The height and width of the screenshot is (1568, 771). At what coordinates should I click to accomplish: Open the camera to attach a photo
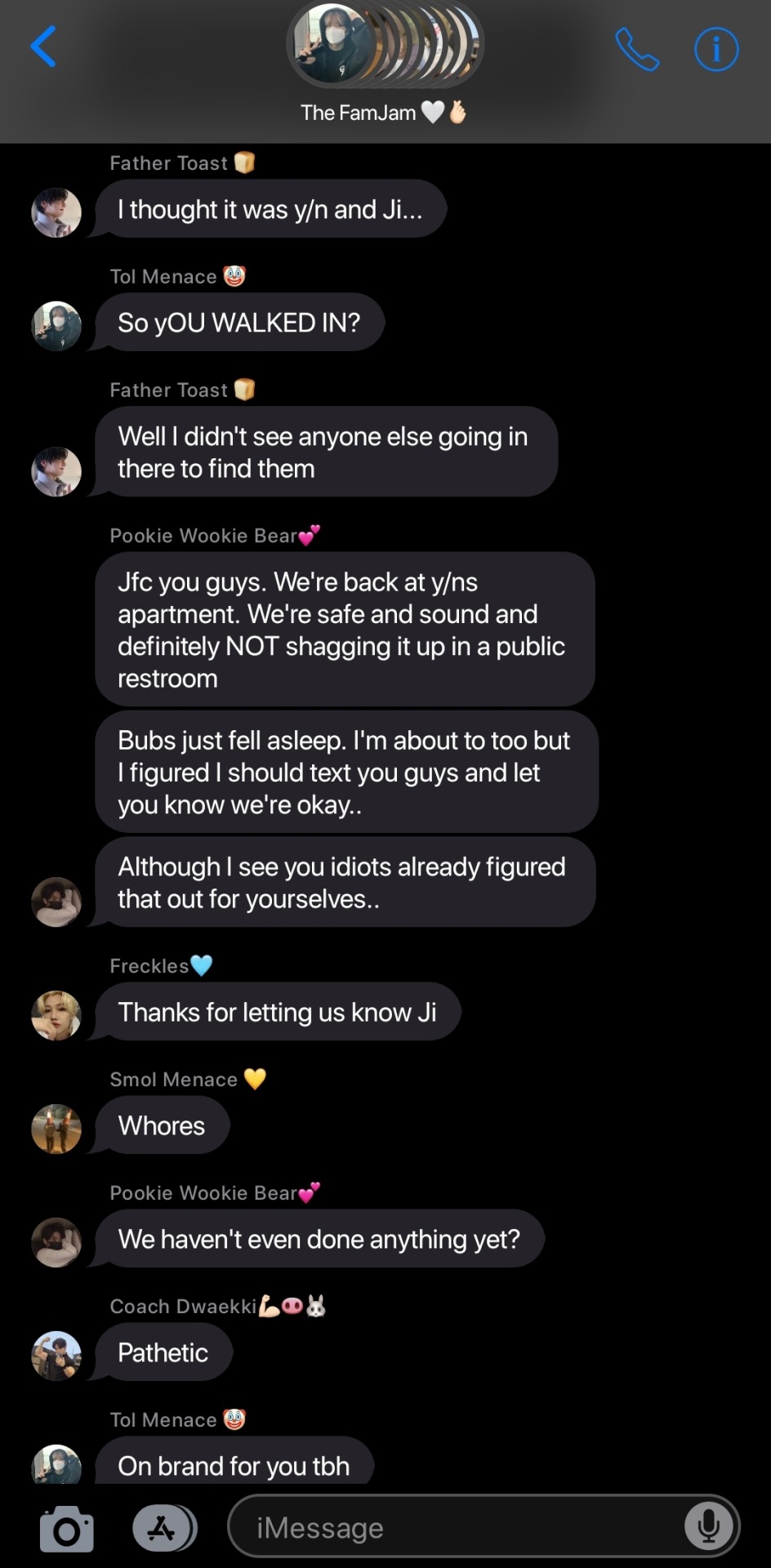[67, 1529]
